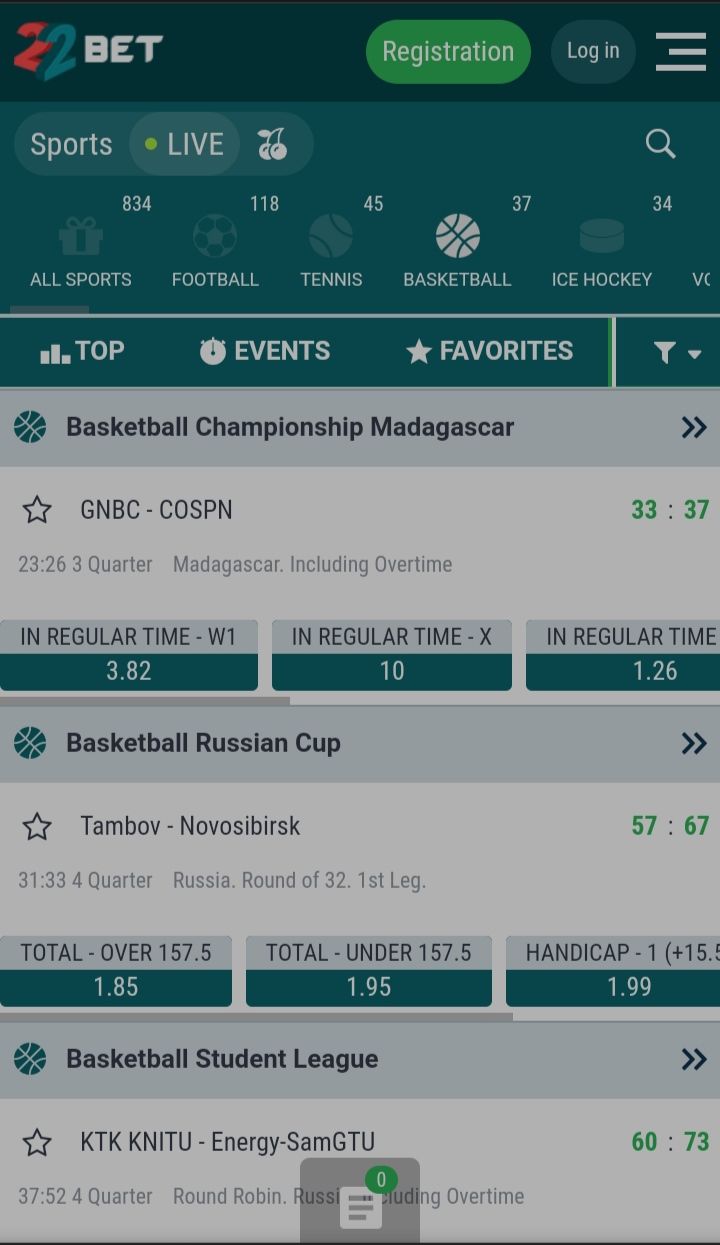The width and height of the screenshot is (720, 1245).
Task: Open the search magnifier
Action: [660, 144]
